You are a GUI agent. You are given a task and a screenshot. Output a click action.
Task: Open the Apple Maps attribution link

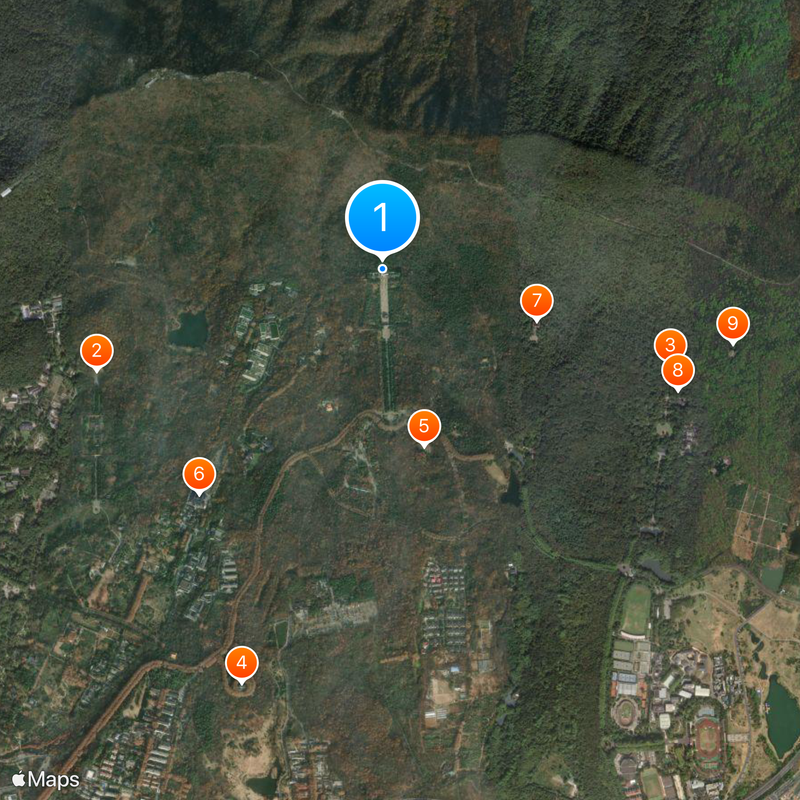[46, 778]
